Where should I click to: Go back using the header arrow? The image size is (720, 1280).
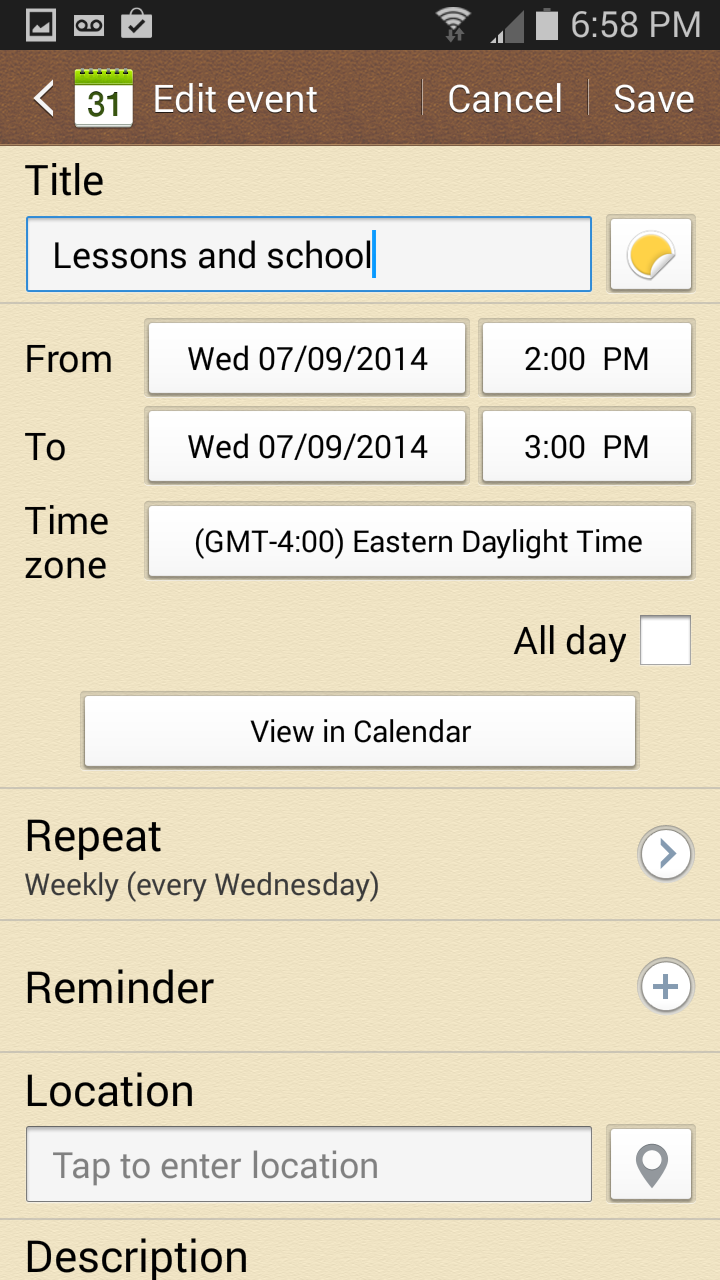[x=44, y=99]
